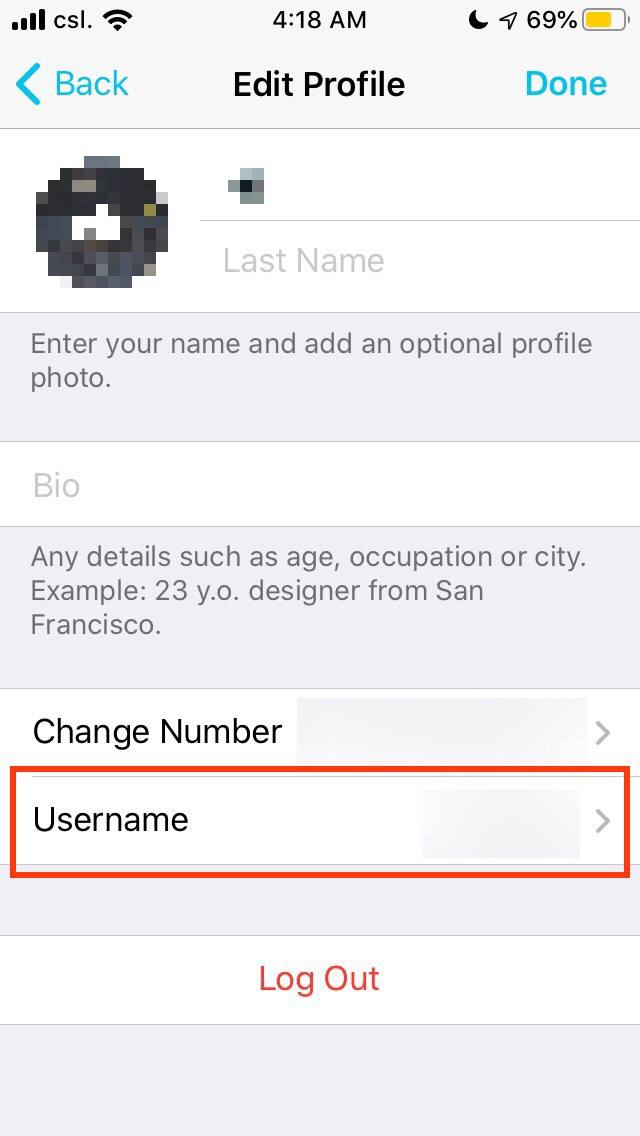Screen dimensions: 640x1136
Task: Tap the Last Name field
Action: [420, 261]
